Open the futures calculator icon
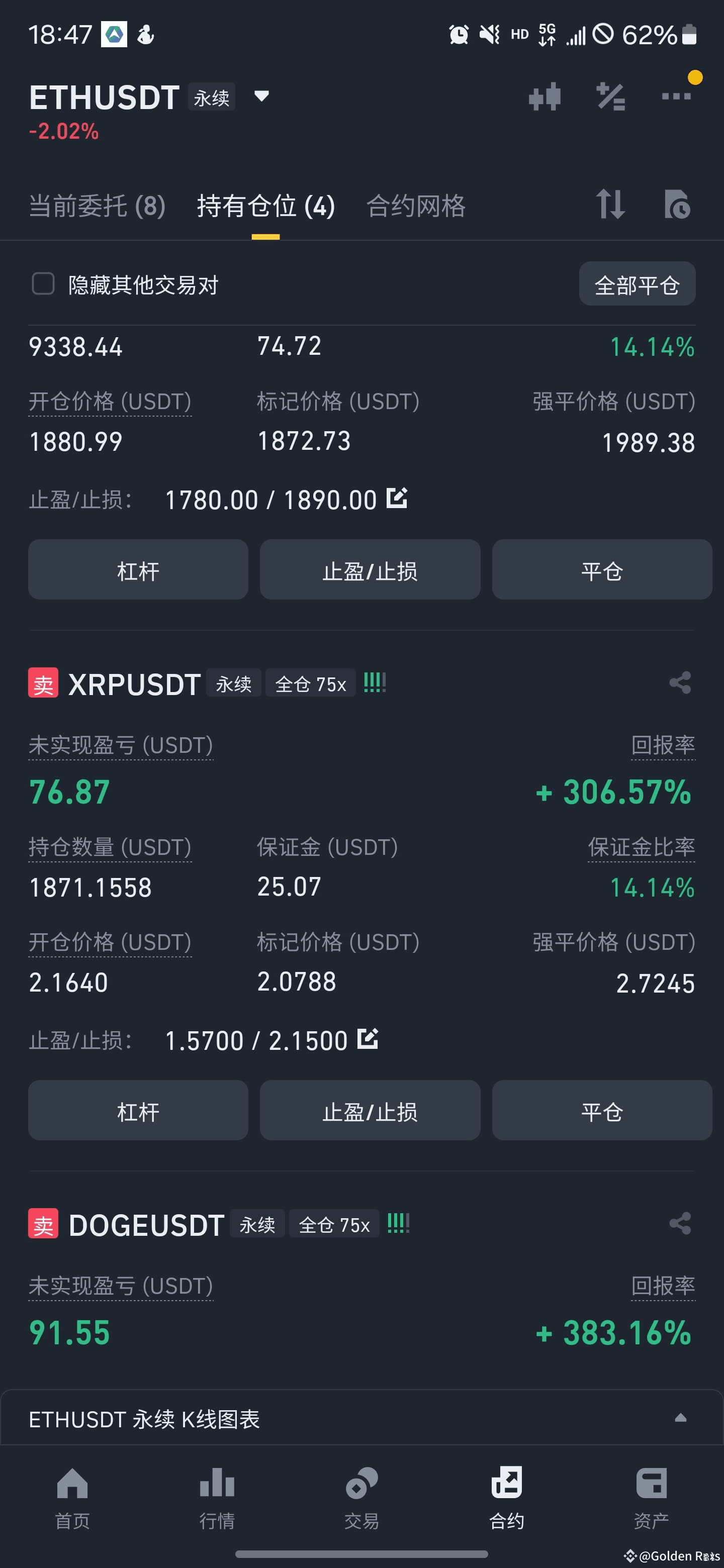The height and width of the screenshot is (1568, 724). (x=611, y=96)
